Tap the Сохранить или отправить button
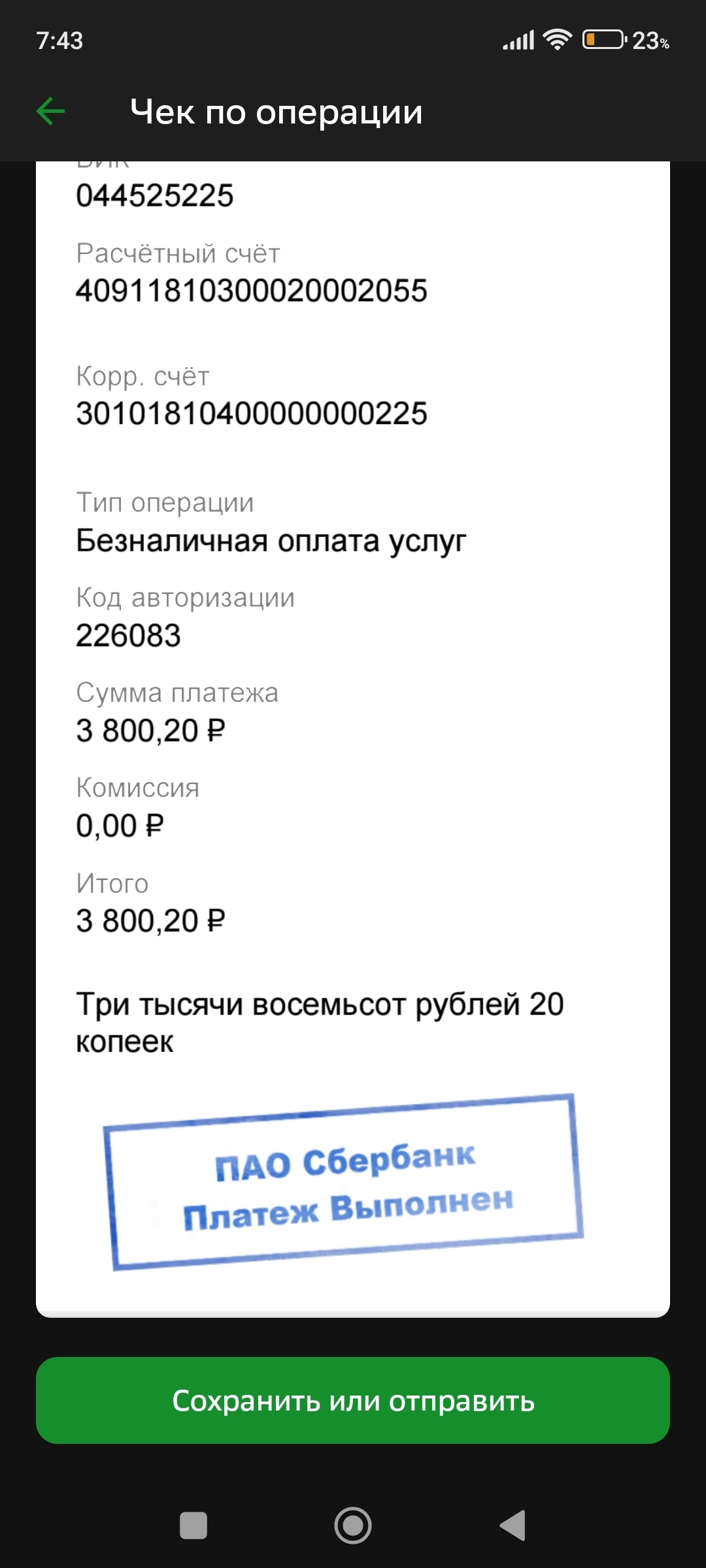Image resolution: width=706 pixels, height=1568 pixels. point(353,1400)
